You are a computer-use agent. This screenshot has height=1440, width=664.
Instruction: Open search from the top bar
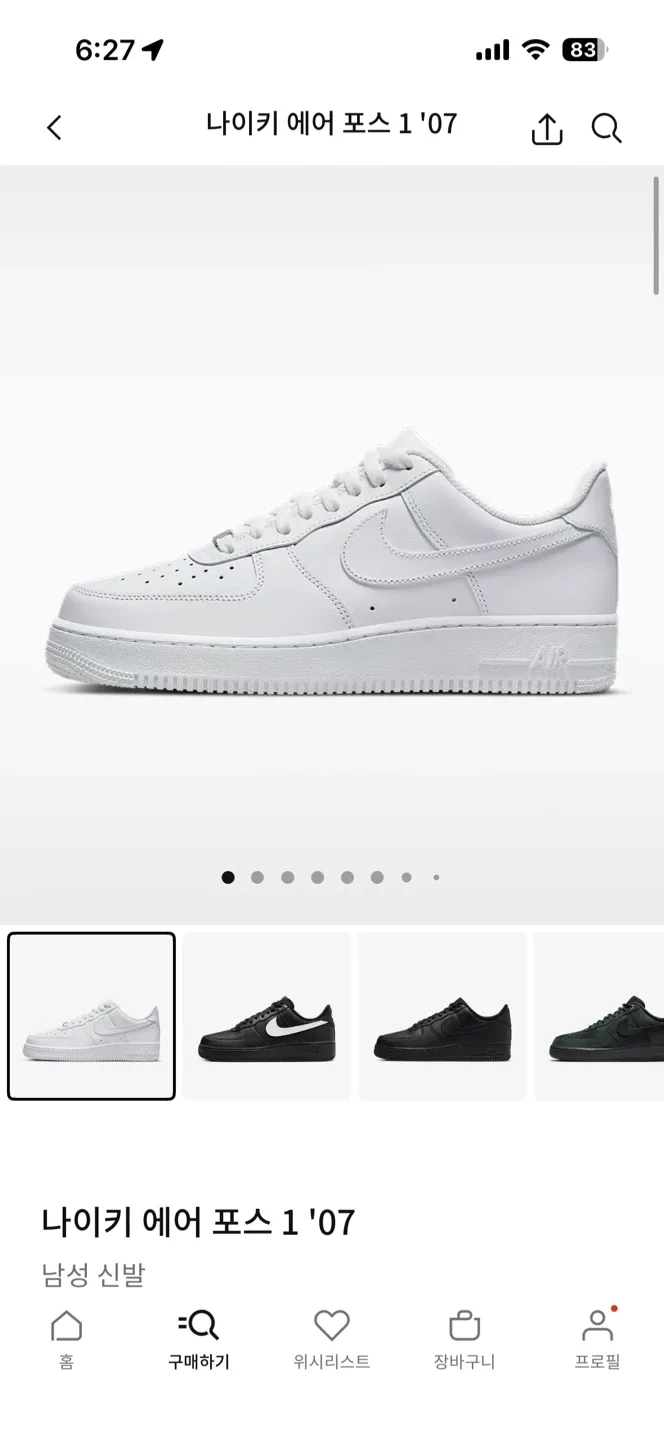[x=606, y=128]
